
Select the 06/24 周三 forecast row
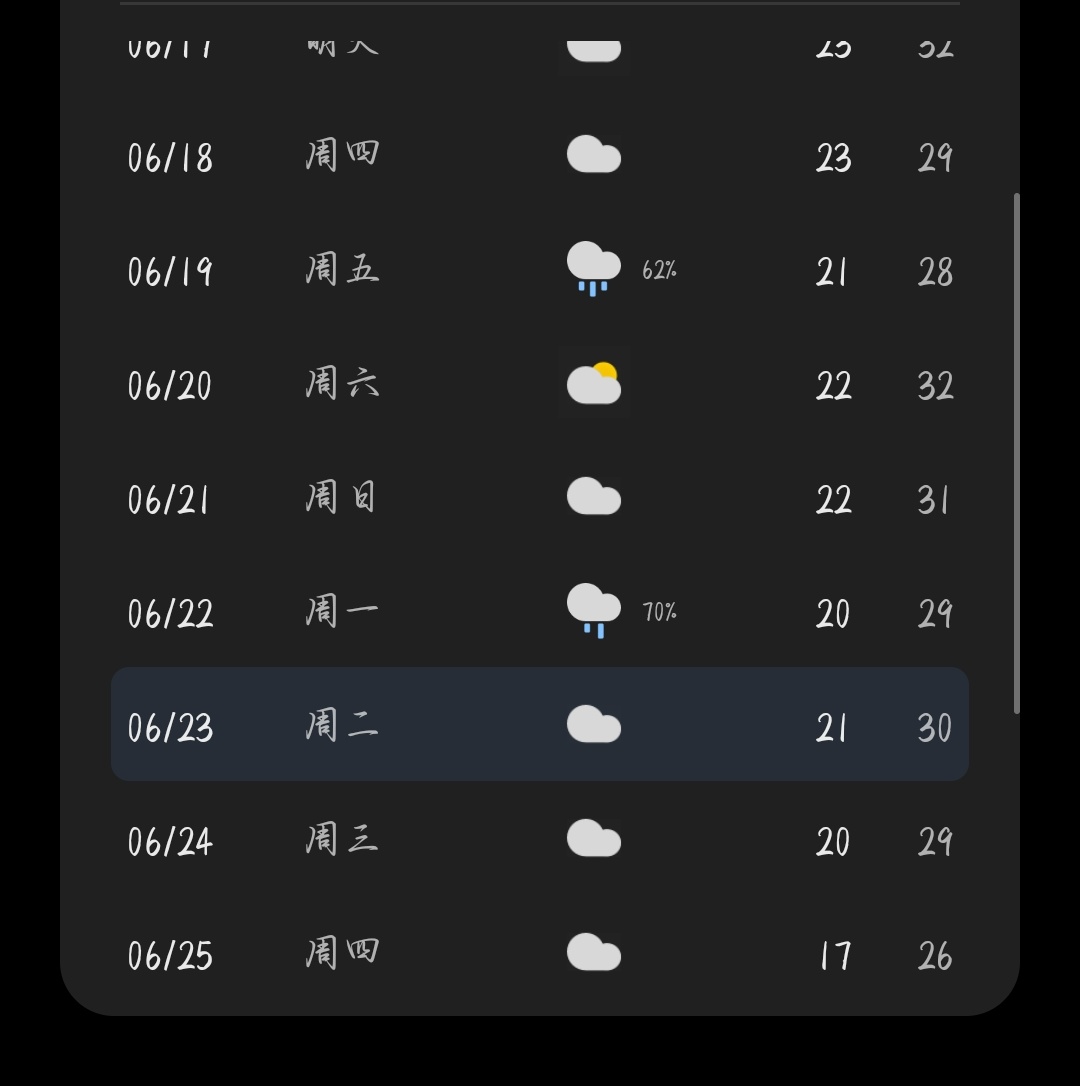pyautogui.click(x=540, y=839)
